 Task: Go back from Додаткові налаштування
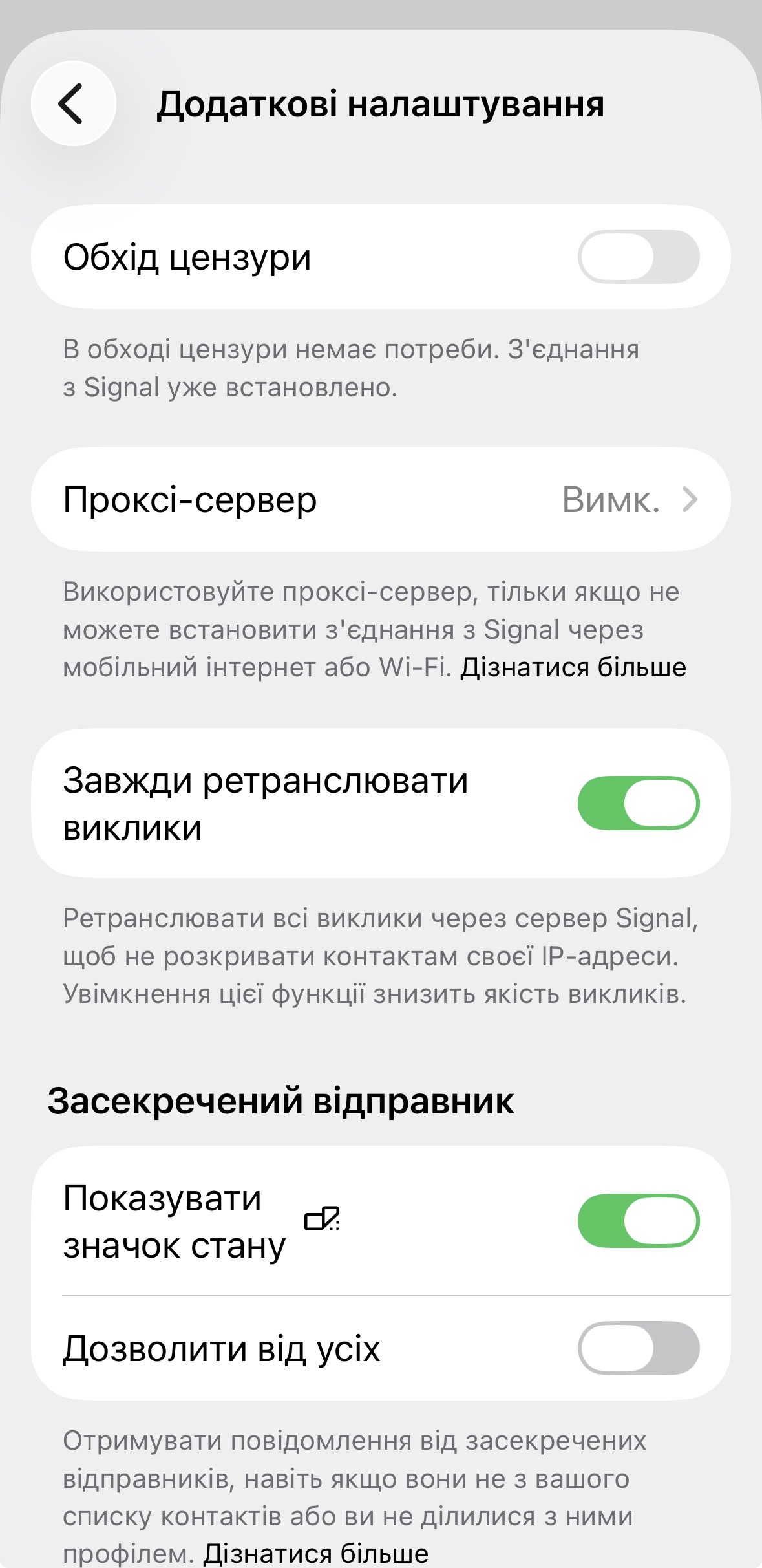(x=73, y=103)
